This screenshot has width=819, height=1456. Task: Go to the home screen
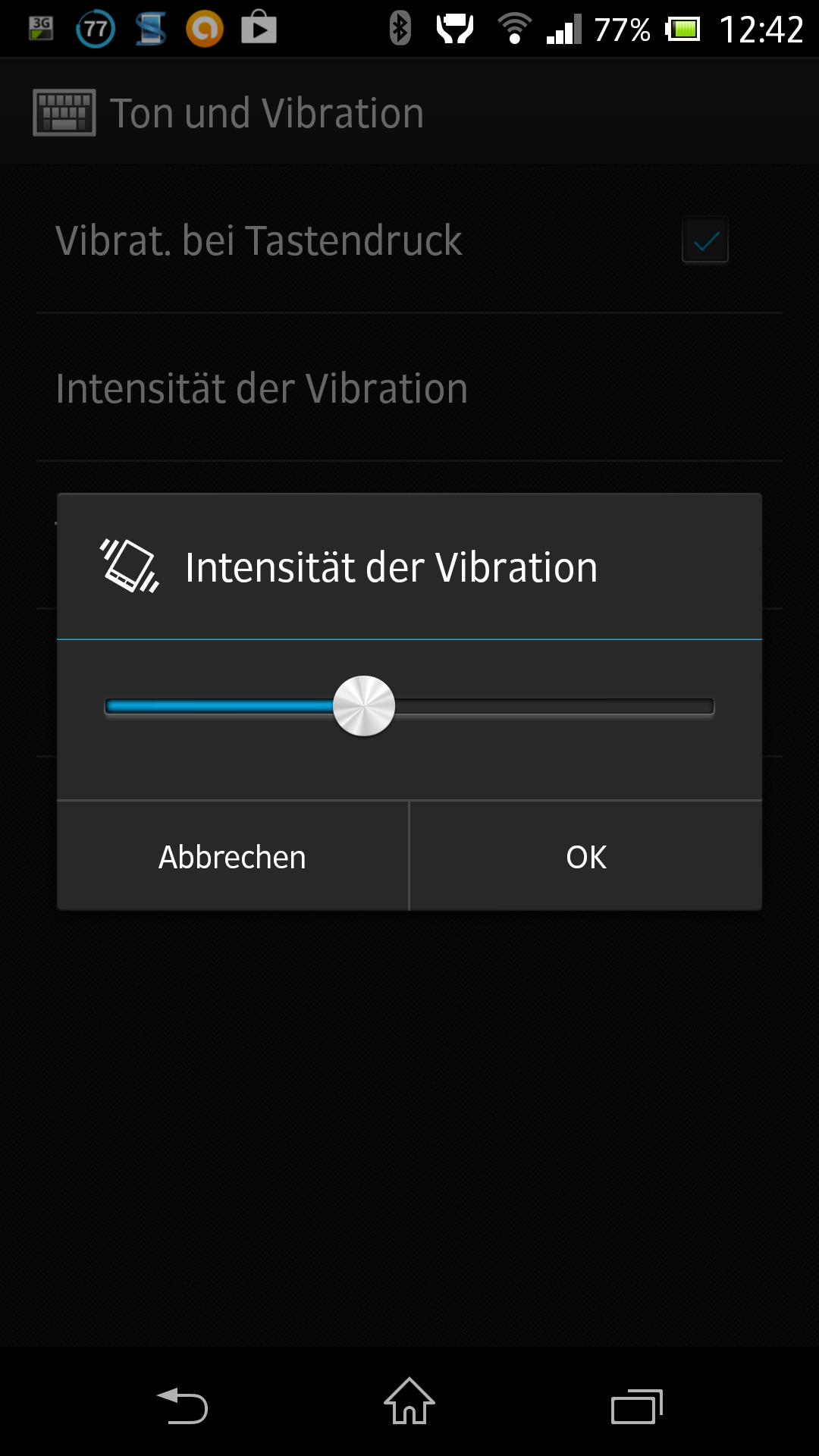(x=409, y=1401)
